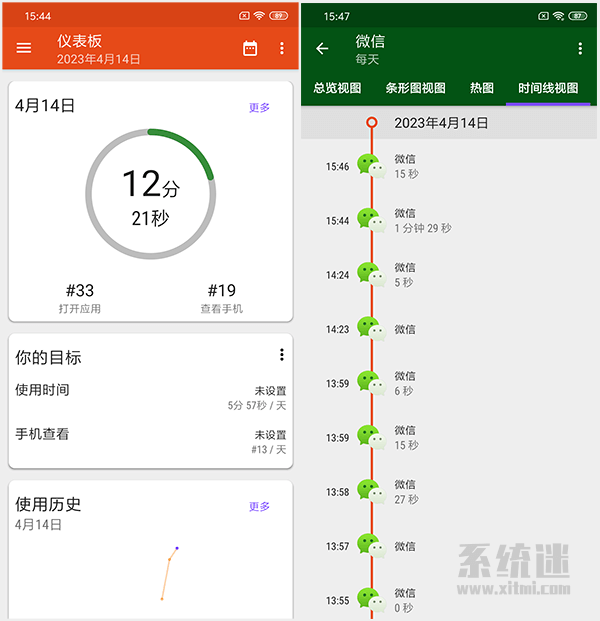Switch to the 条形图视图 tab

tap(416, 88)
